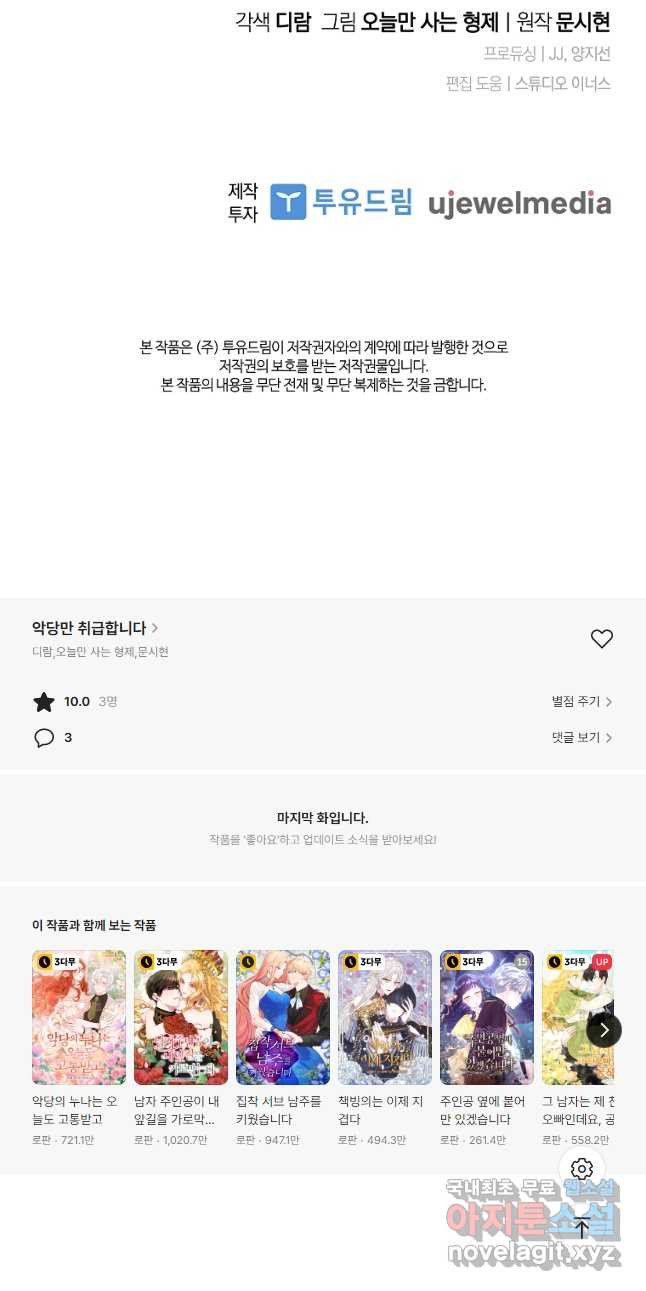Jump back to top with arrow button

(x=582, y=1227)
